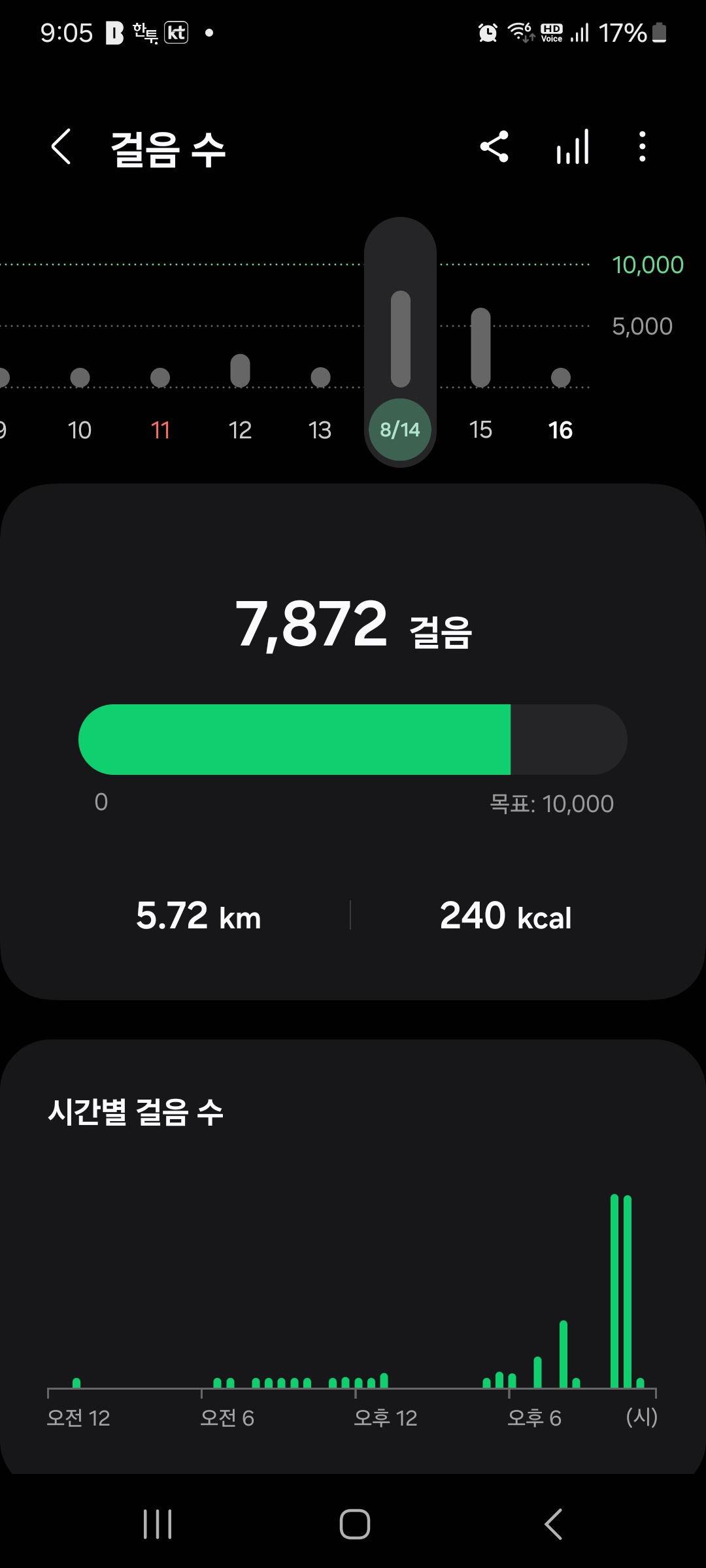Viewport: 706px width, 1568px height.
Task: Go back from the 걸음 수 screen
Action: (61, 146)
